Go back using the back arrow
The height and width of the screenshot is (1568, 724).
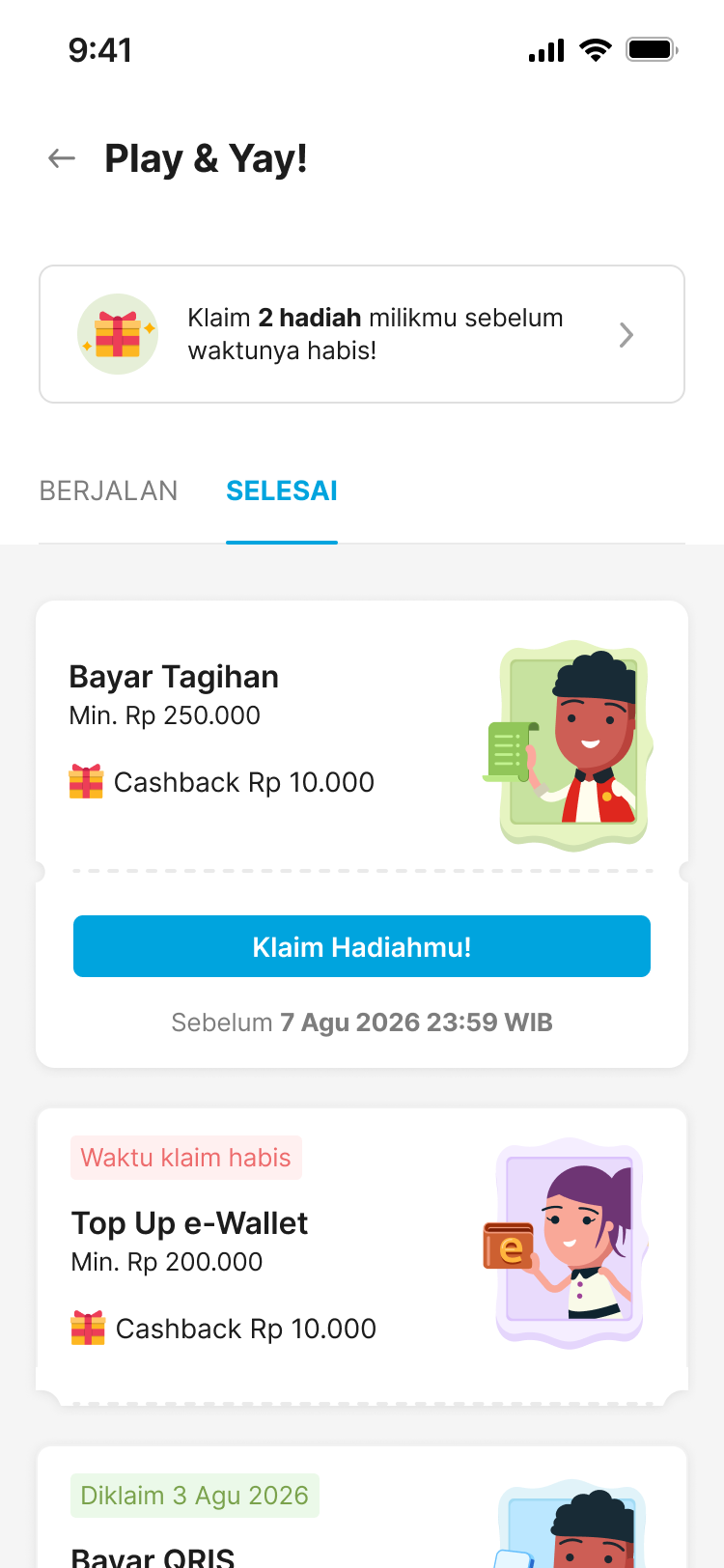coord(62,158)
